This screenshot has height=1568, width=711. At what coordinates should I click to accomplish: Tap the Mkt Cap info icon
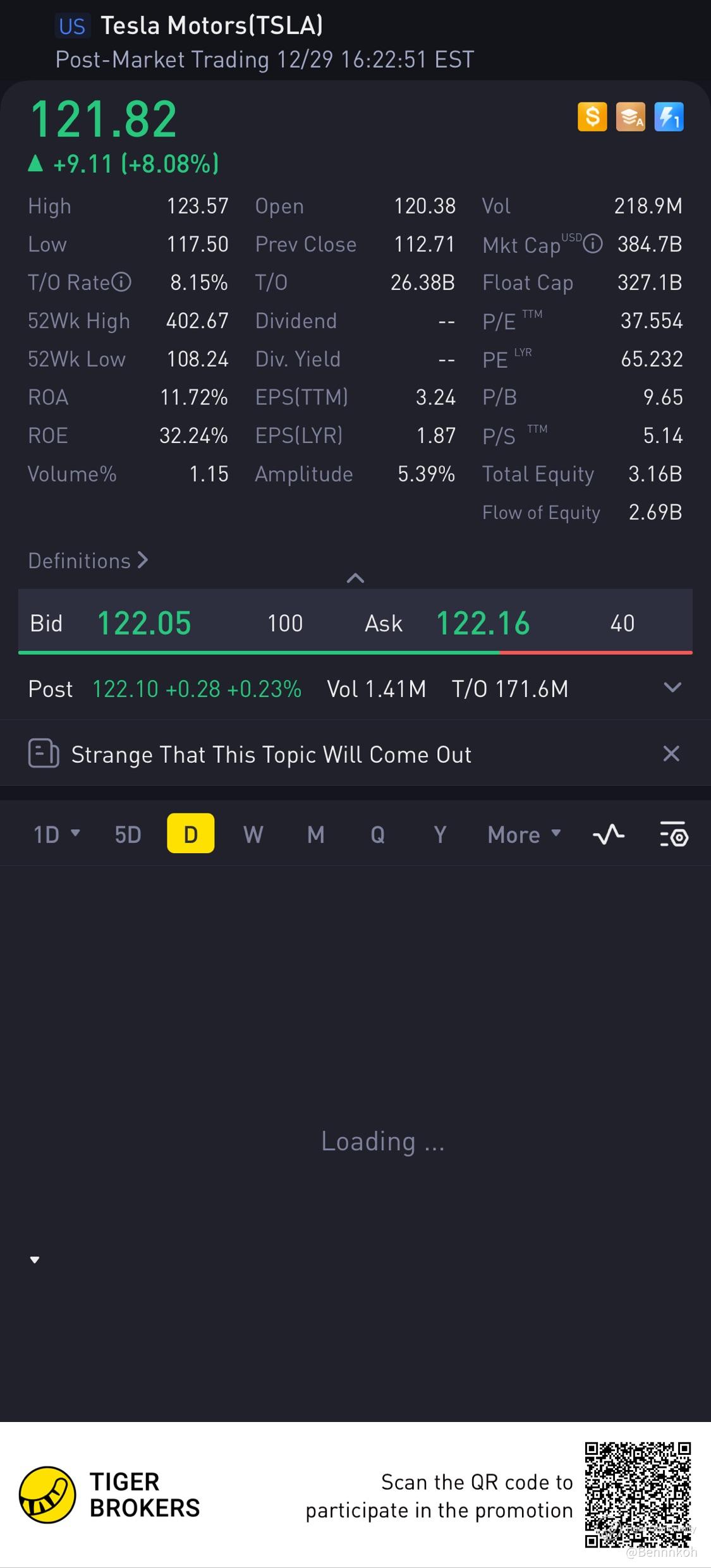pos(593,244)
